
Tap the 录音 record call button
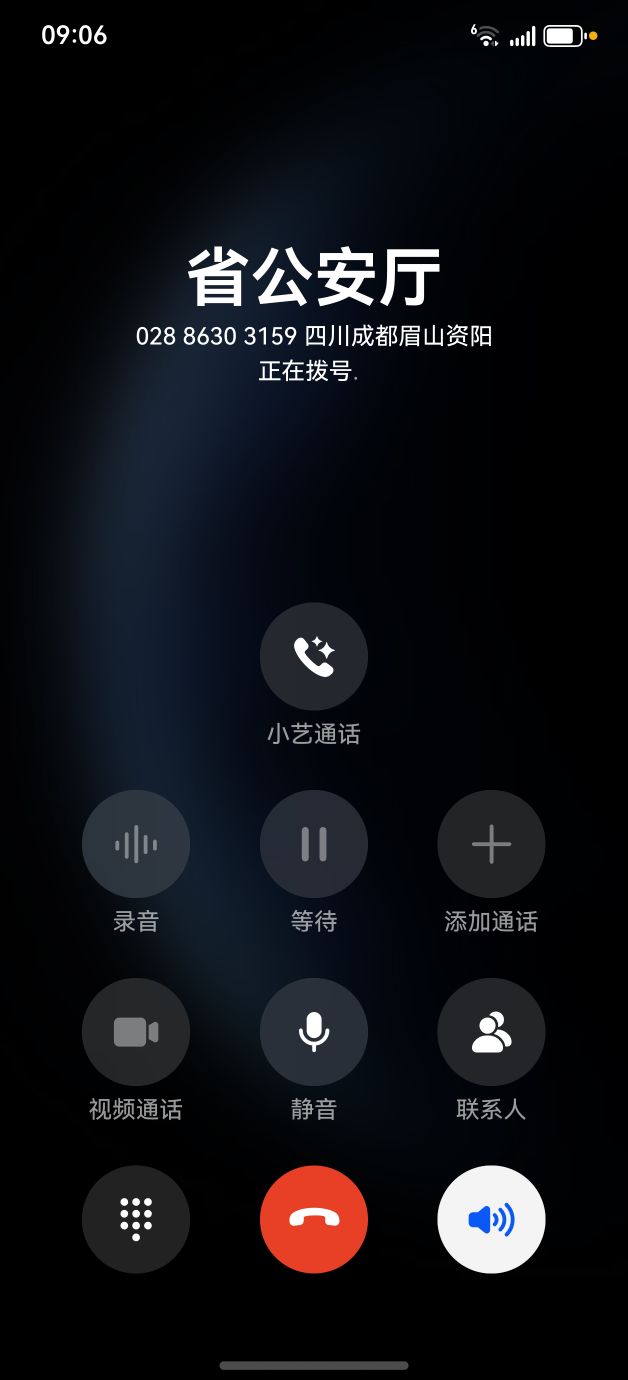(136, 844)
